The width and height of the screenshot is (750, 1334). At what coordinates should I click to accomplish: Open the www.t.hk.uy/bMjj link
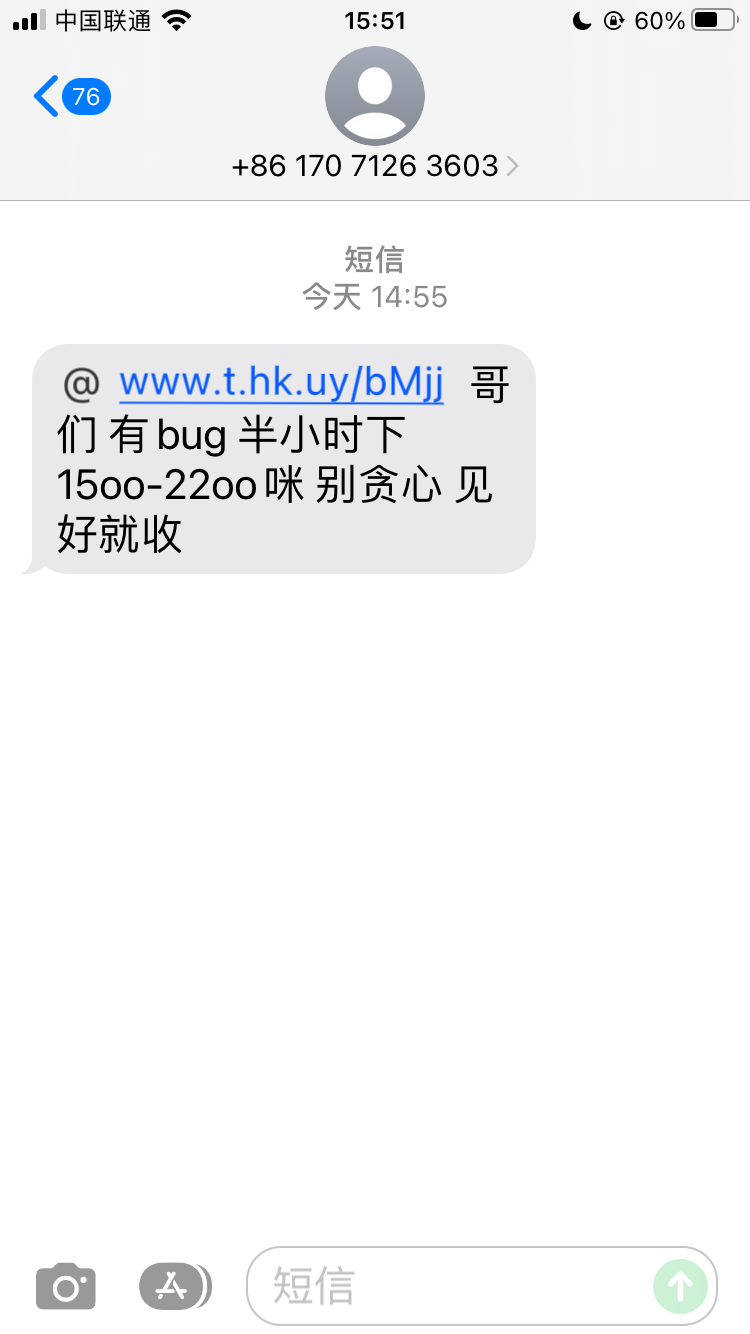[x=281, y=383]
